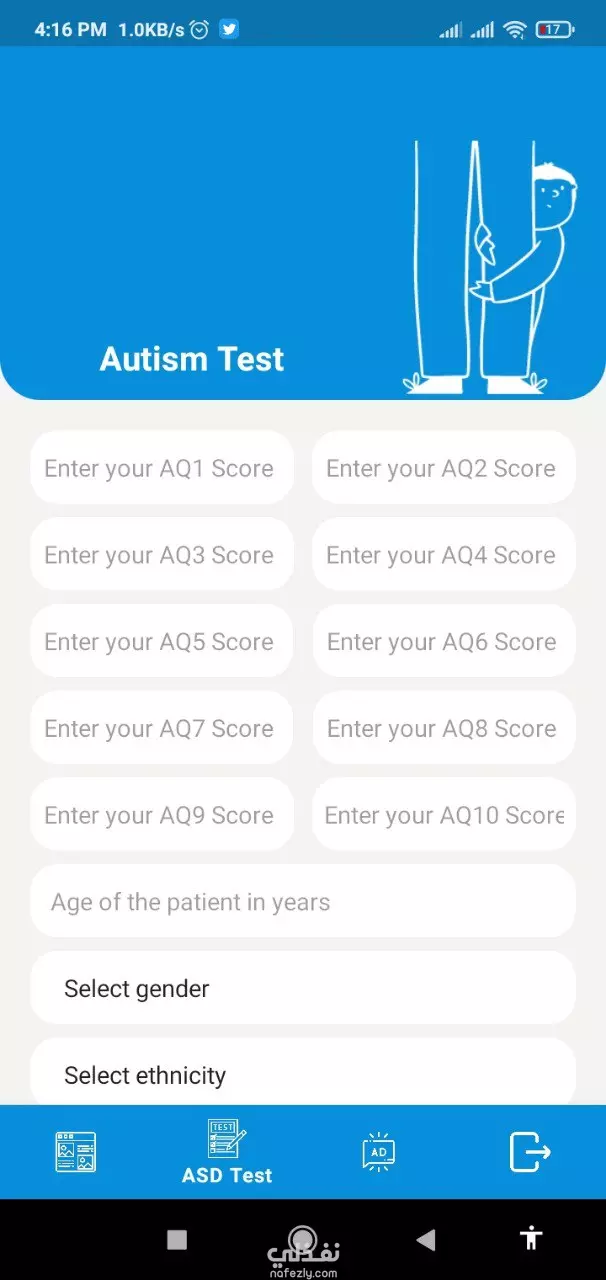Open the articles tab in bottom bar

[x=76, y=1152]
